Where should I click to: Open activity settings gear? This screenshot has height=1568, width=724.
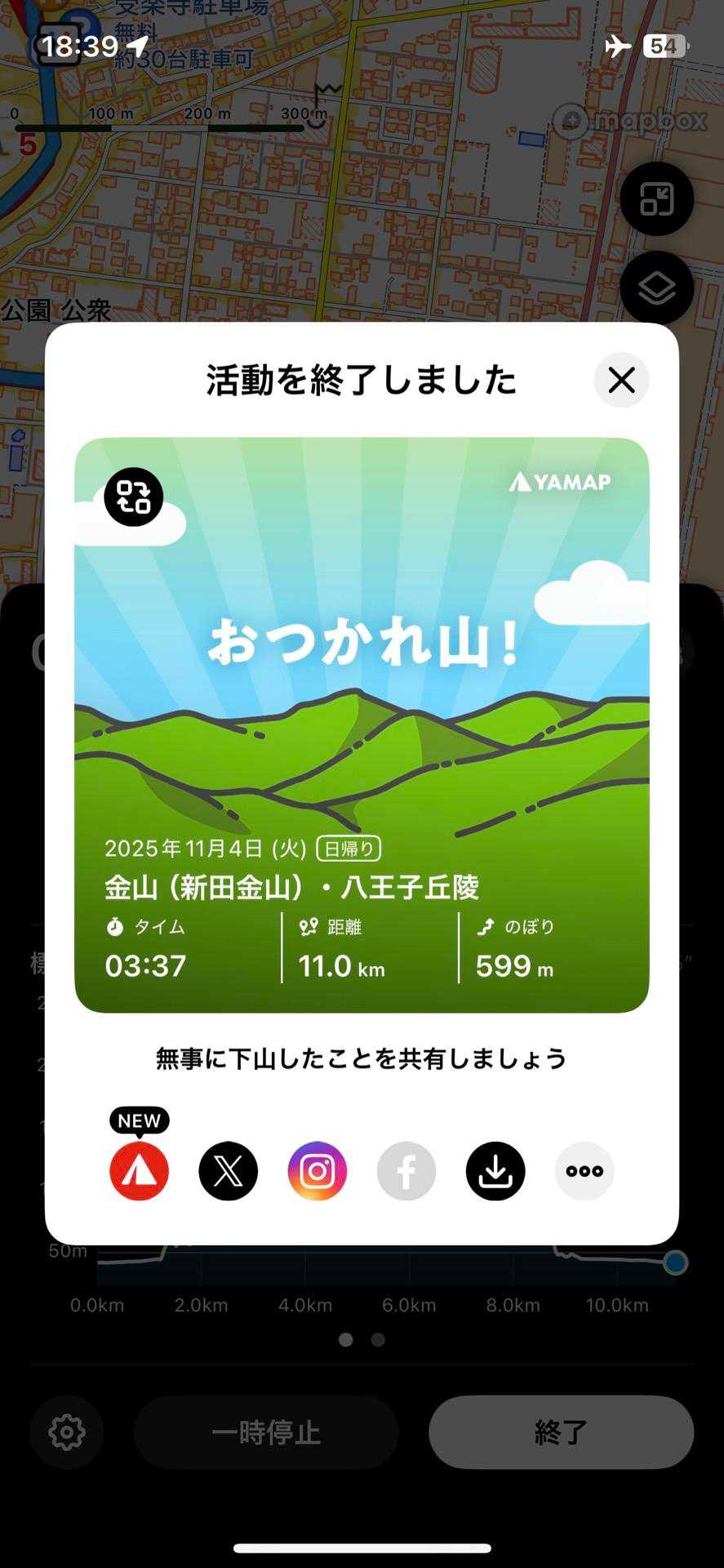(x=67, y=1432)
